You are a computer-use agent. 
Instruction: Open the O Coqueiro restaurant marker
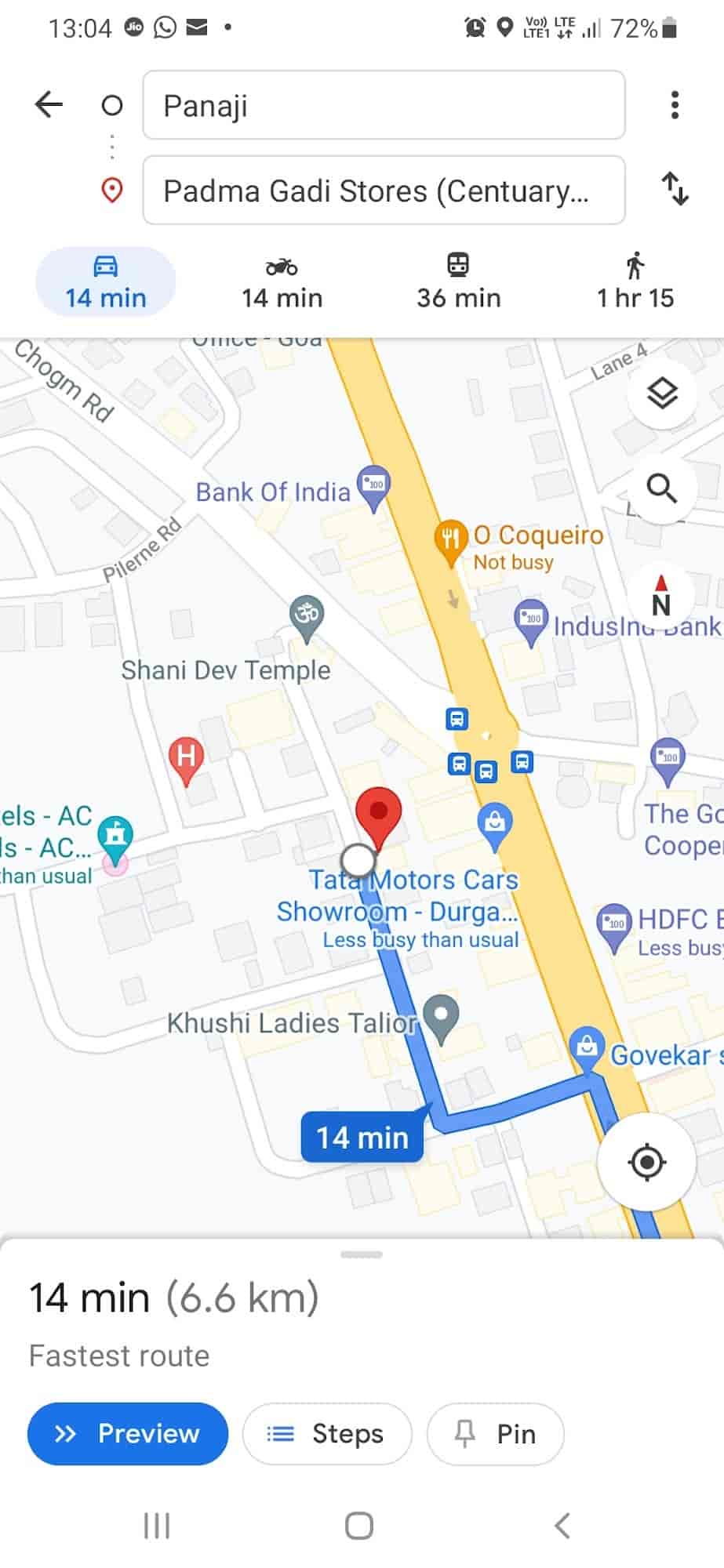click(450, 539)
